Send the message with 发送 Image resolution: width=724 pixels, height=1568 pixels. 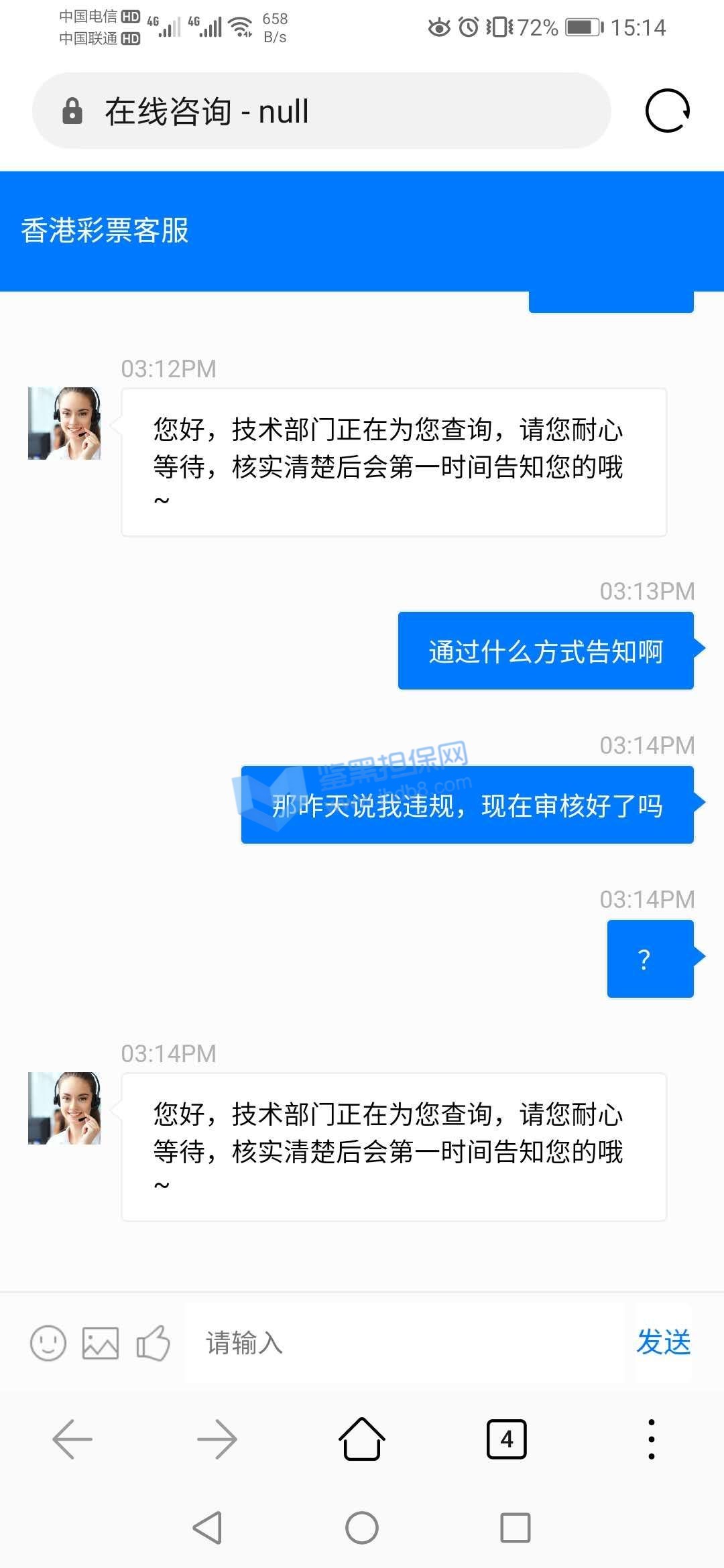point(663,1342)
